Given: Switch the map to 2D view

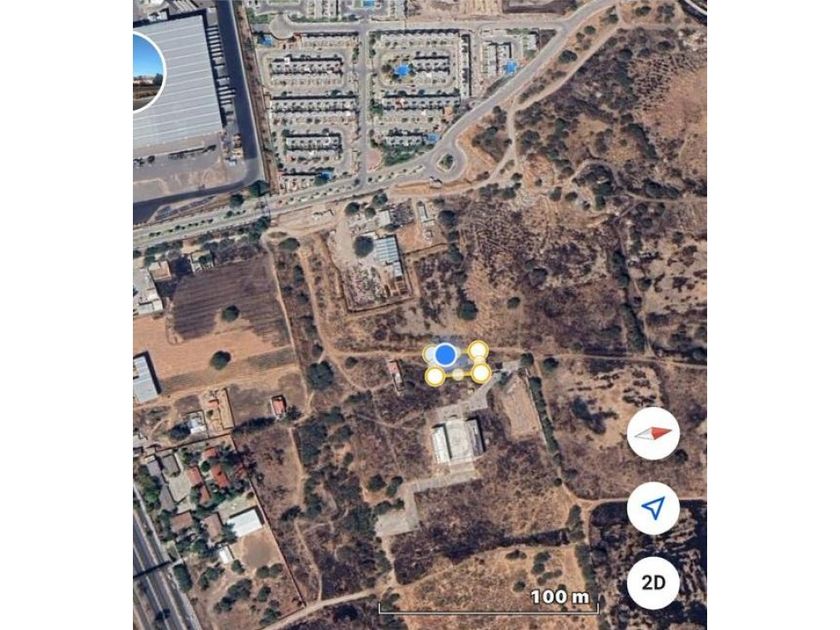Looking at the screenshot, I should coord(653,582).
